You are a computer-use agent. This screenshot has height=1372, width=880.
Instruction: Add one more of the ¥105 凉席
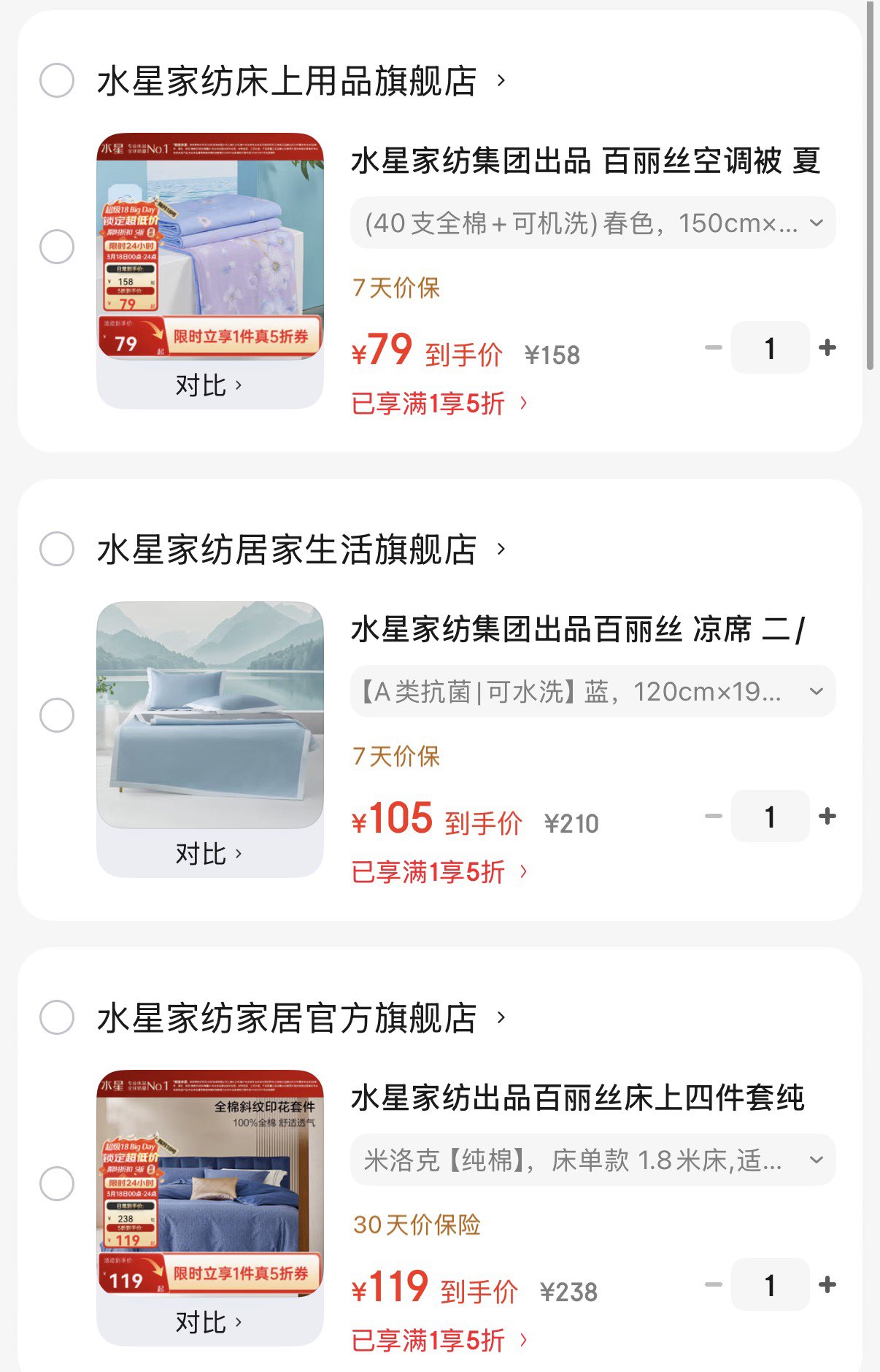[827, 817]
